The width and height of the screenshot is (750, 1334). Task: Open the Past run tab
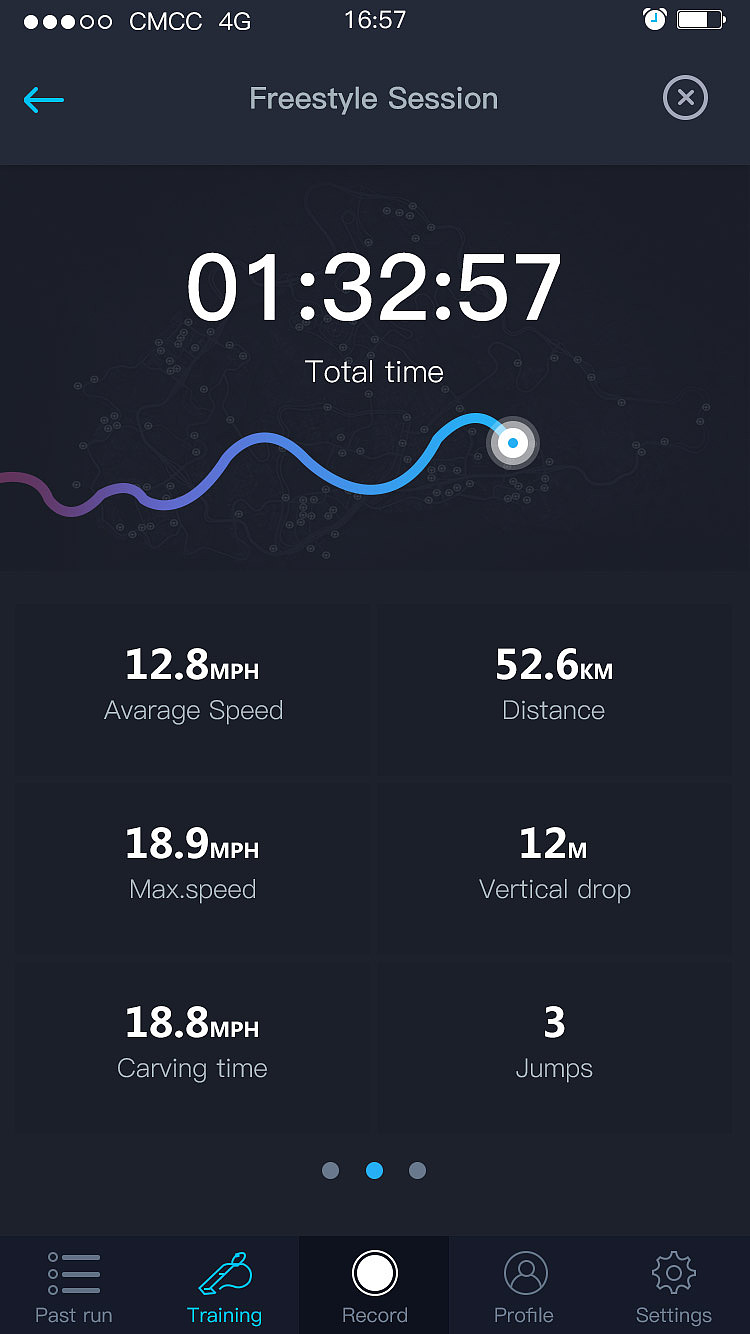click(74, 1286)
